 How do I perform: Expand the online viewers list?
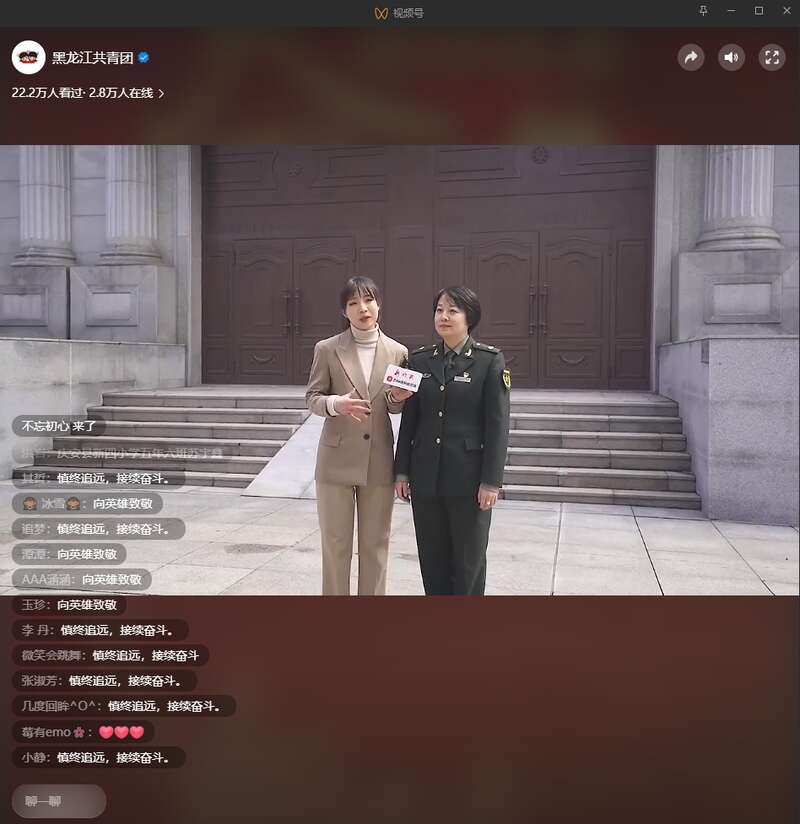click(x=161, y=93)
